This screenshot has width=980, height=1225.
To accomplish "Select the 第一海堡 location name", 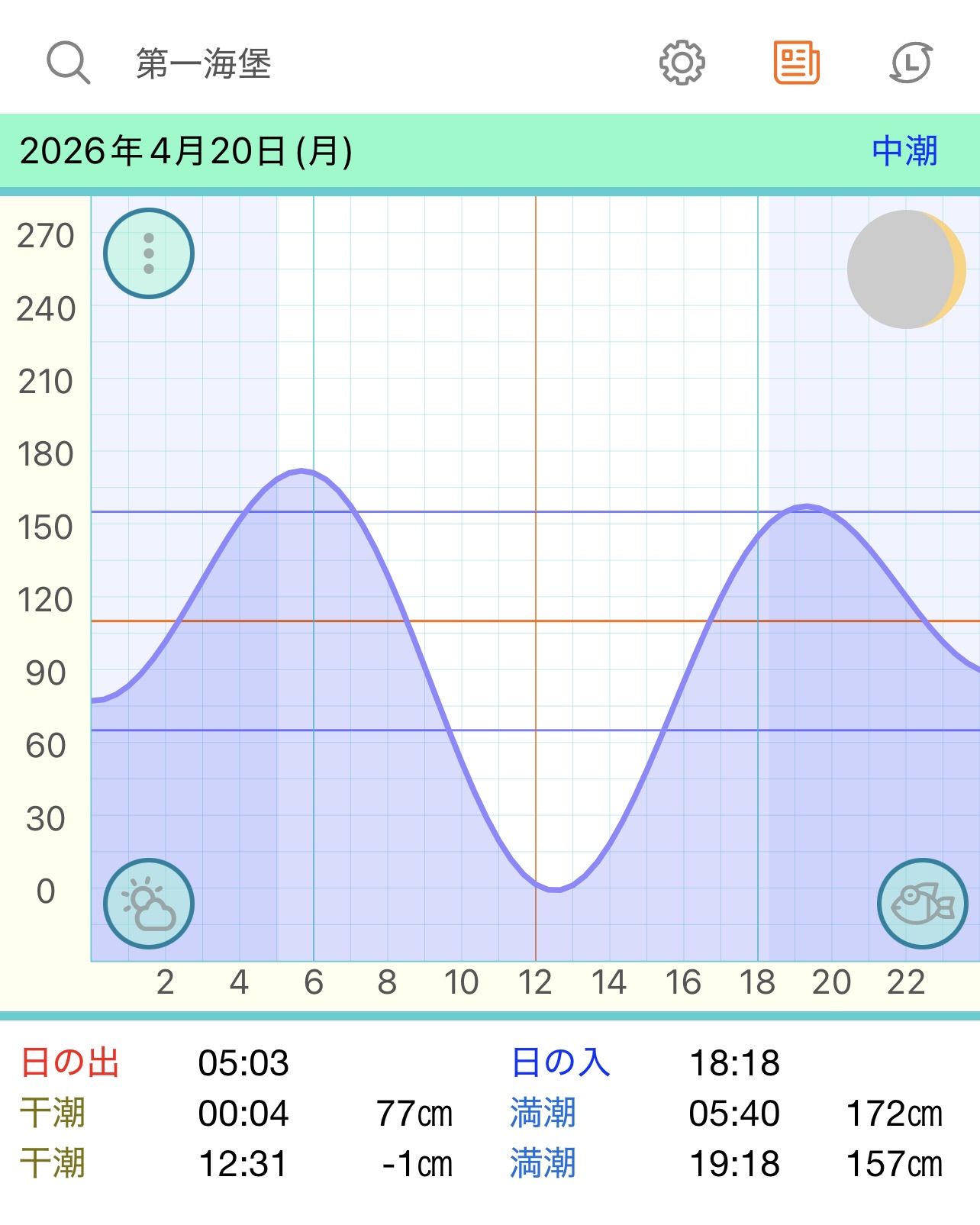I will pyautogui.click(x=204, y=63).
